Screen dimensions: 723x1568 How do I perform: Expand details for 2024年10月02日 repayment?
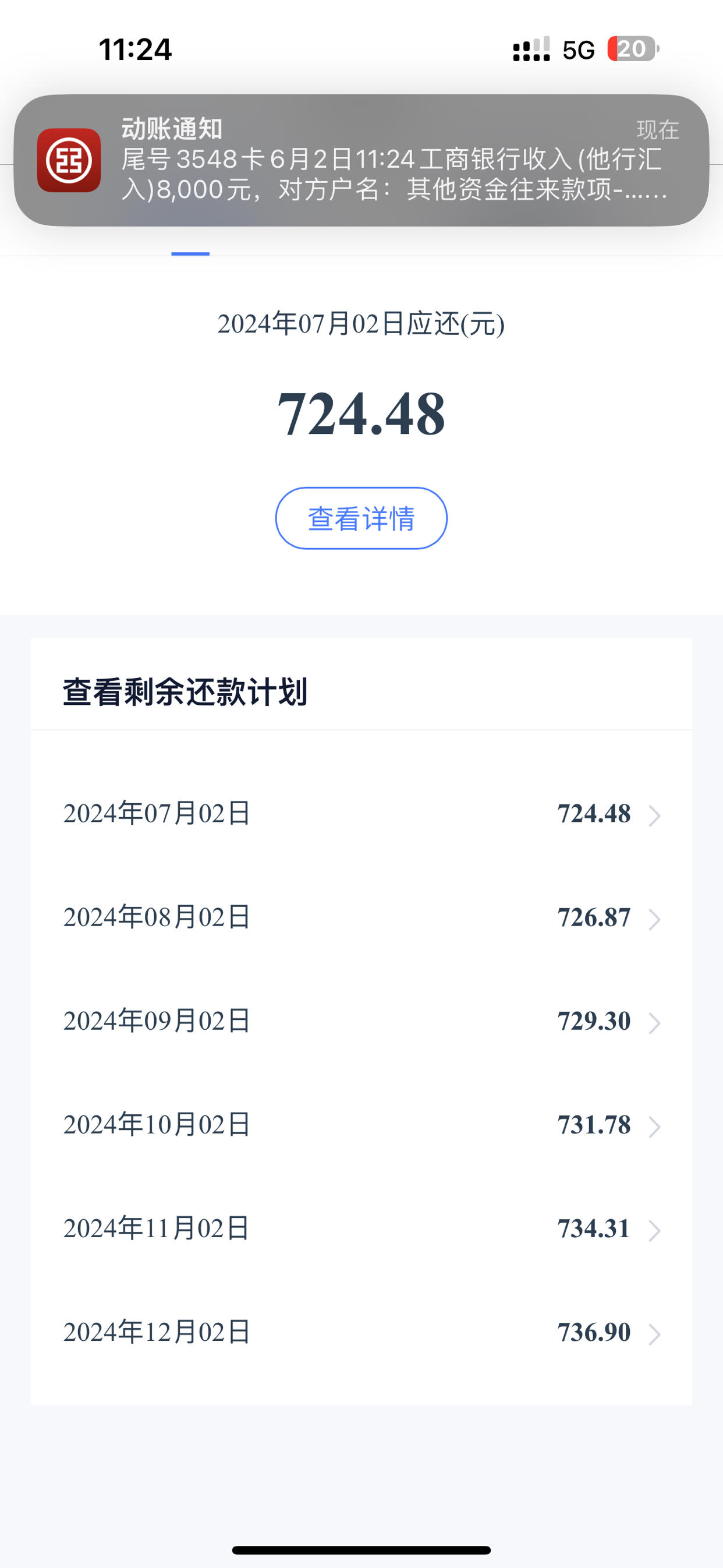pyautogui.click(x=361, y=1125)
